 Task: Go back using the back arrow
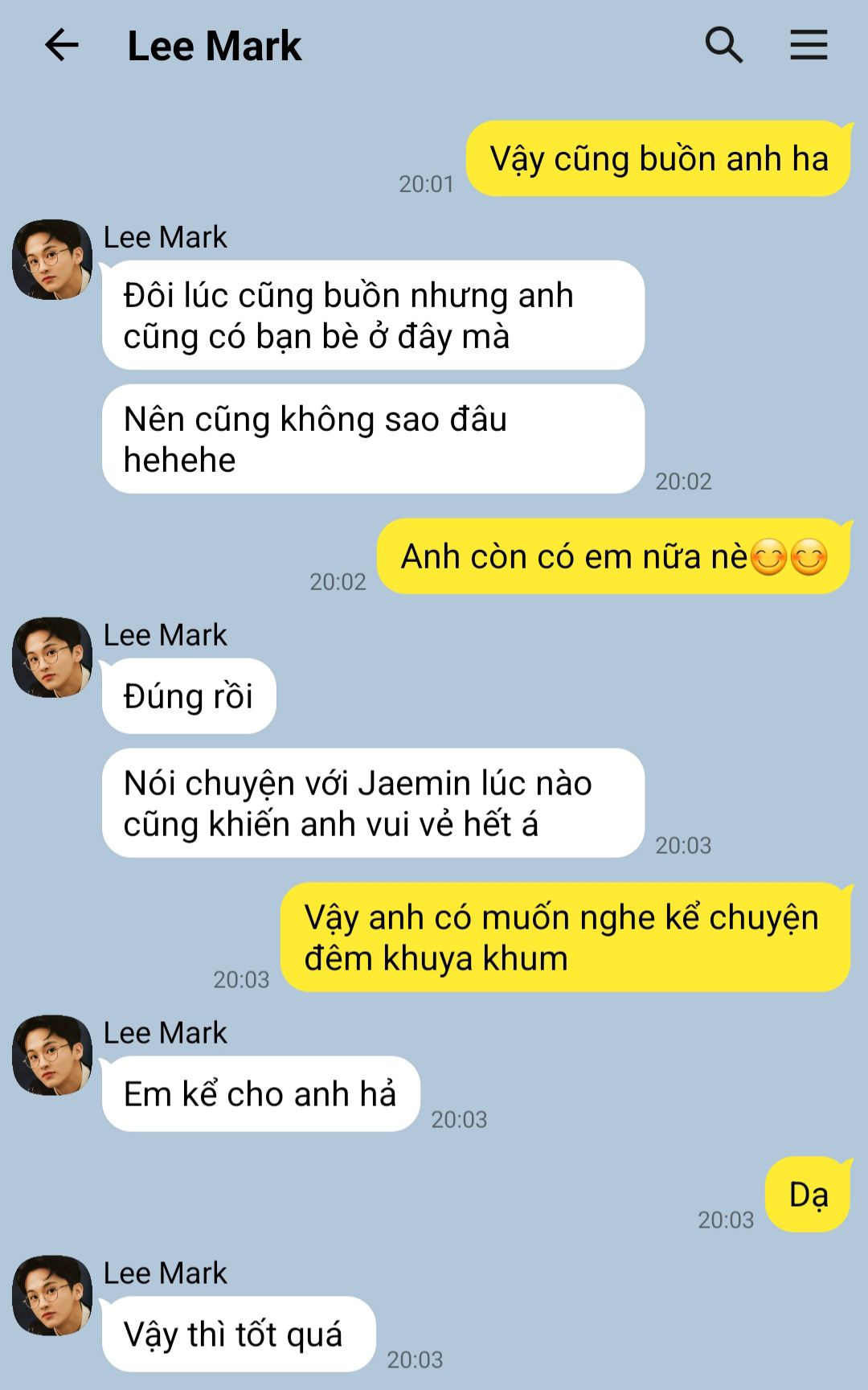61,45
